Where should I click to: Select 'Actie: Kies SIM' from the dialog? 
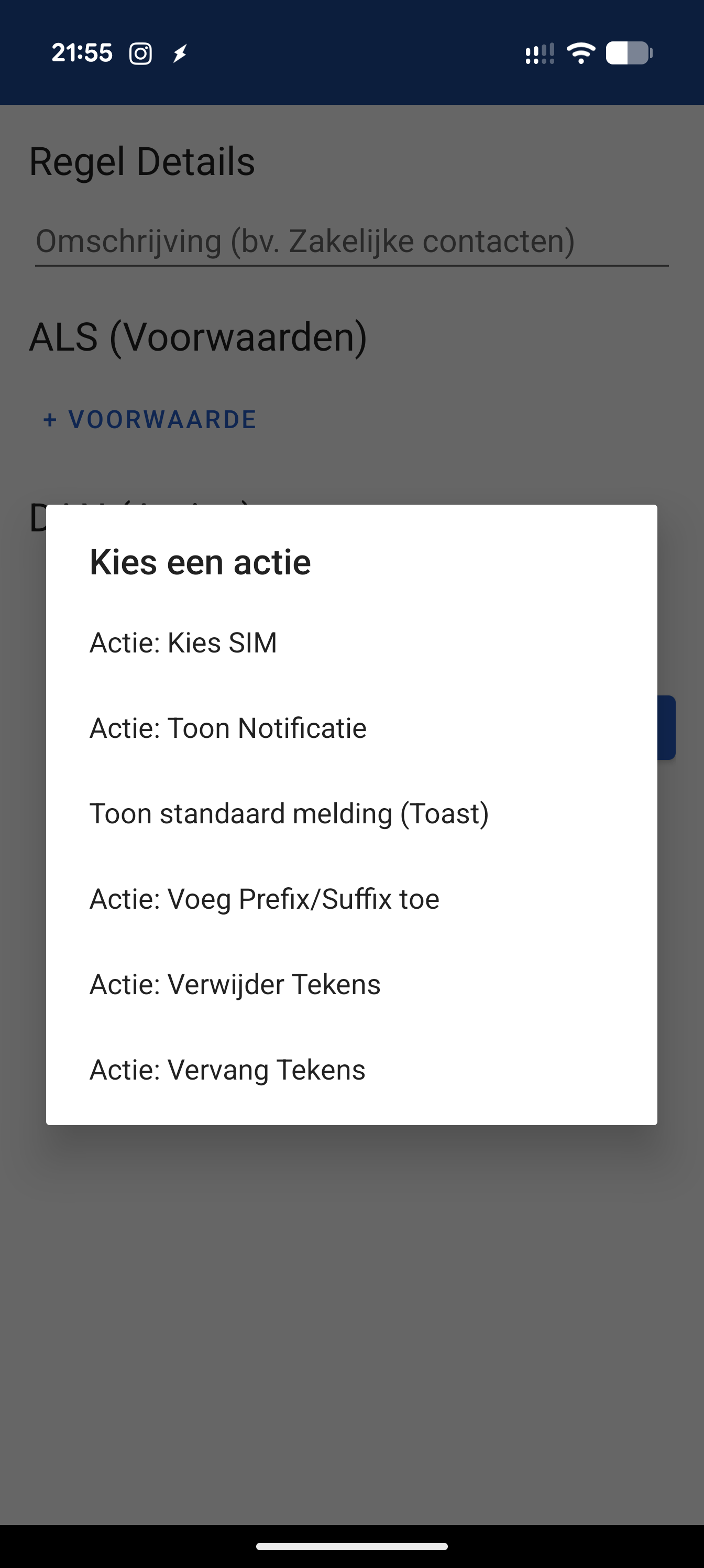point(183,641)
